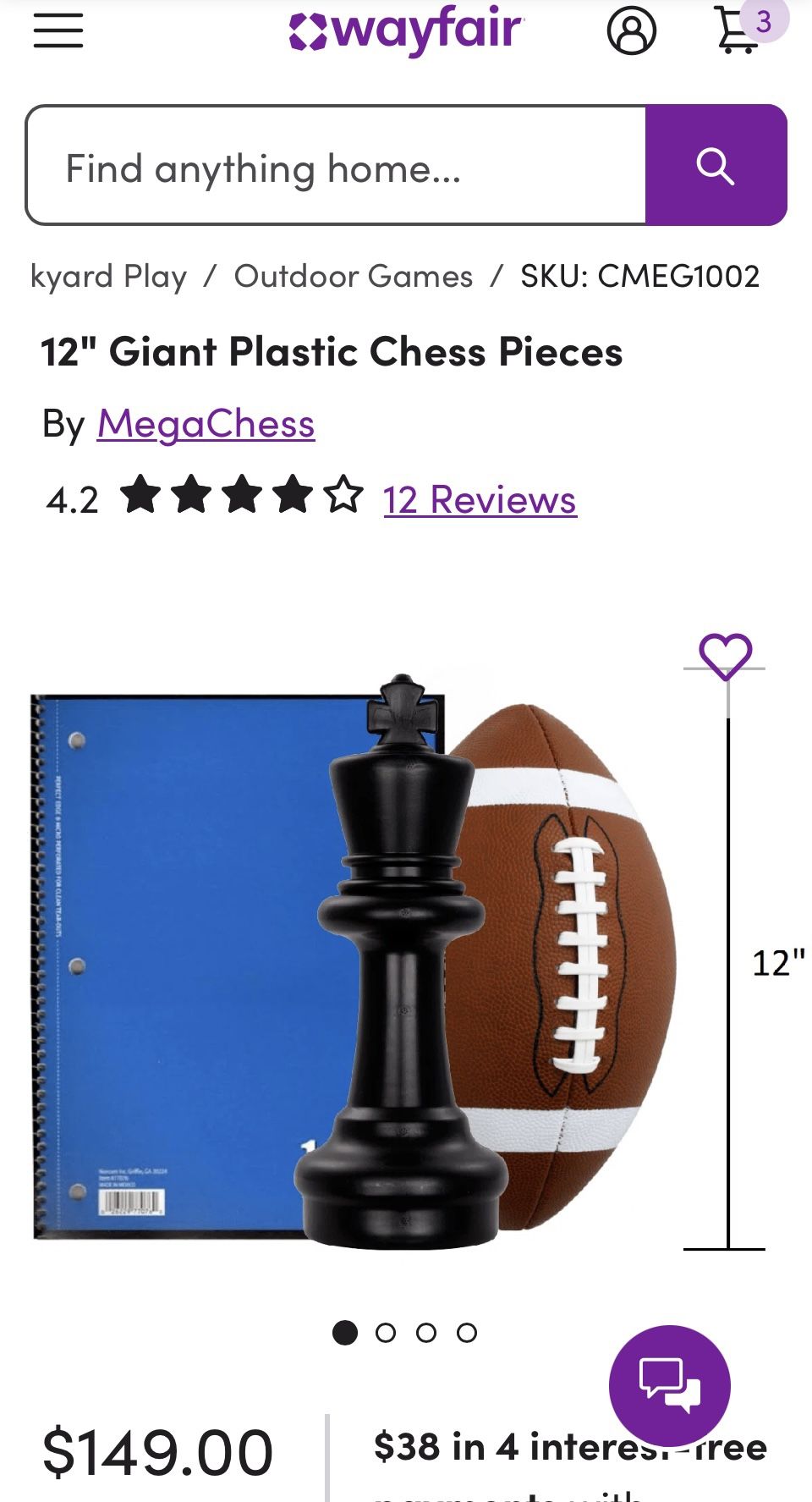Tap the purple search button

[x=716, y=166]
